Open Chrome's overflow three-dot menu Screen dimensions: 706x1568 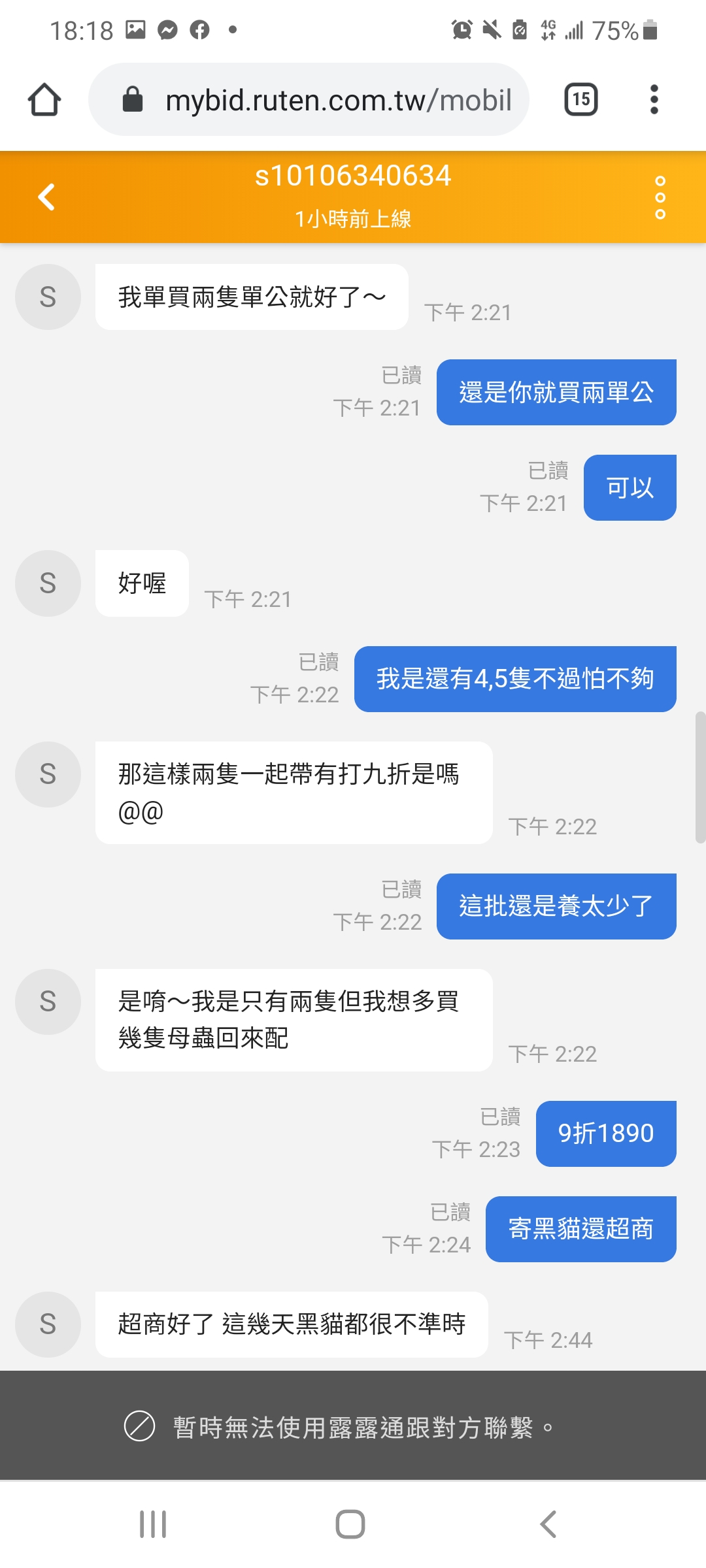(654, 99)
